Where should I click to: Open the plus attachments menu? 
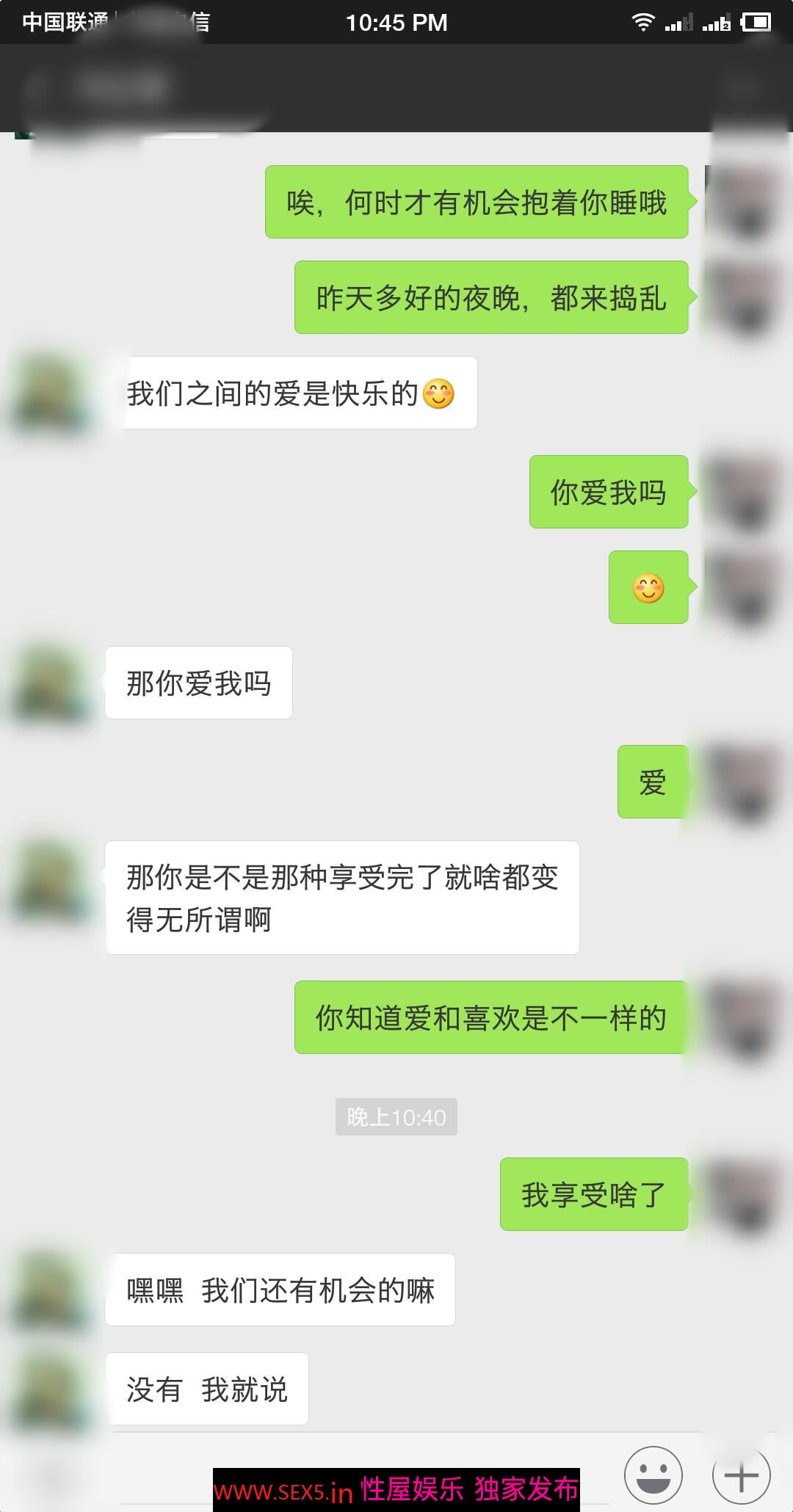tap(741, 1475)
